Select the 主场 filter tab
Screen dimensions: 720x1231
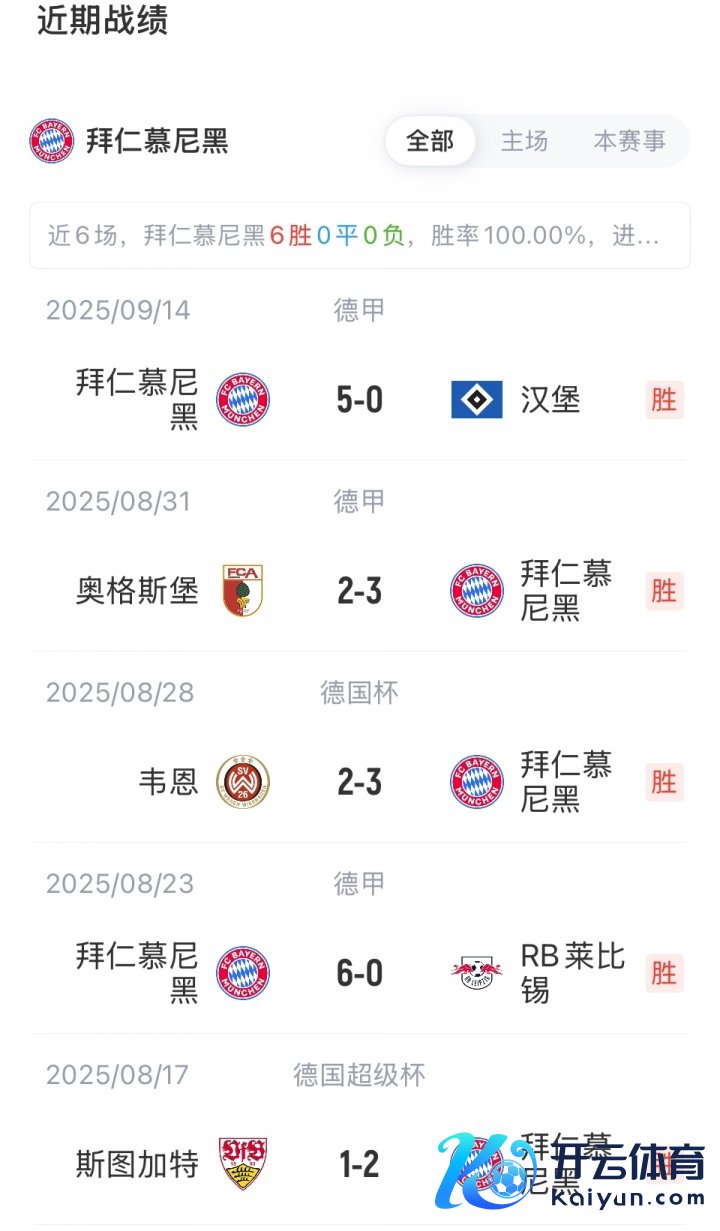click(524, 141)
